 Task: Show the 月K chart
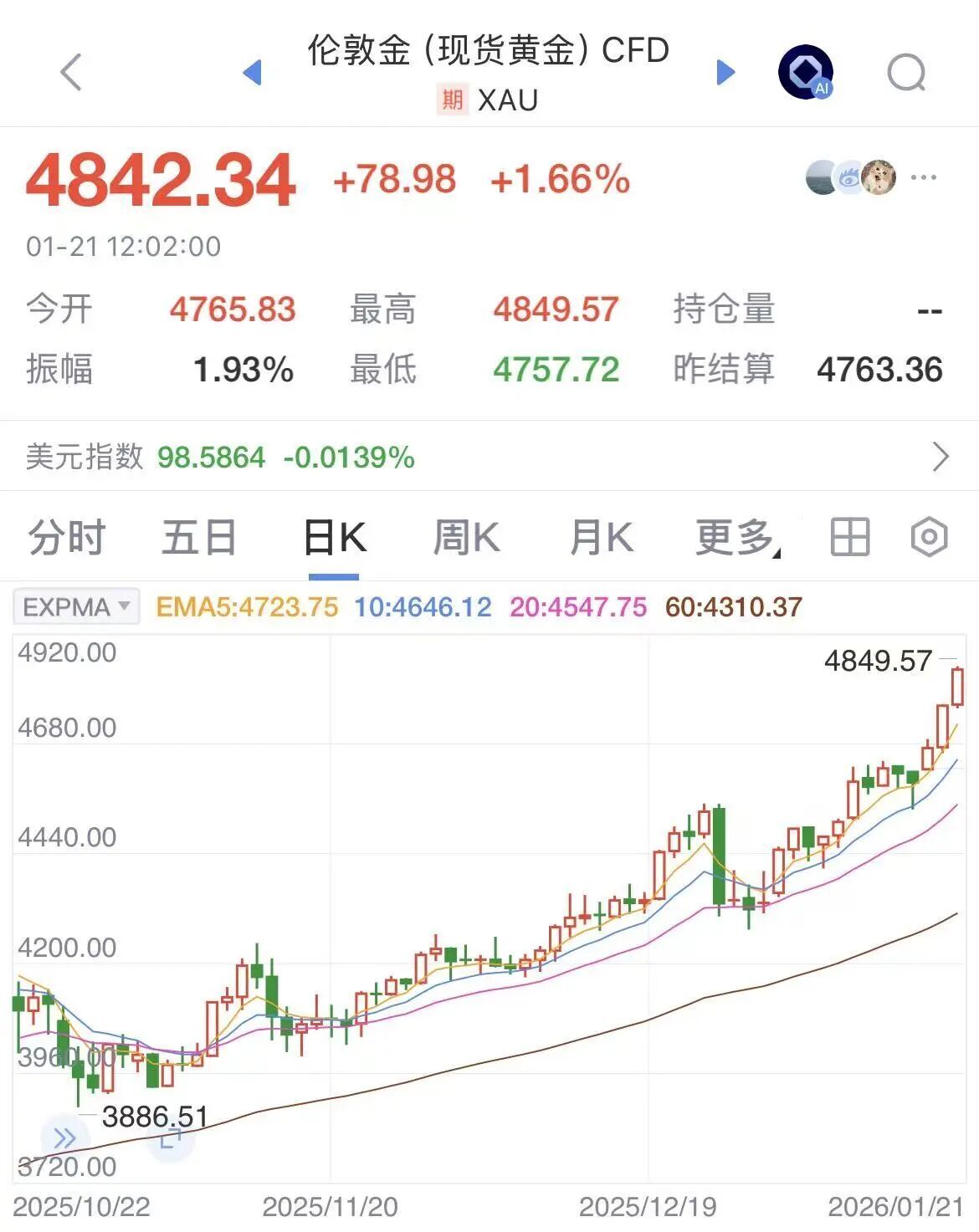601,537
